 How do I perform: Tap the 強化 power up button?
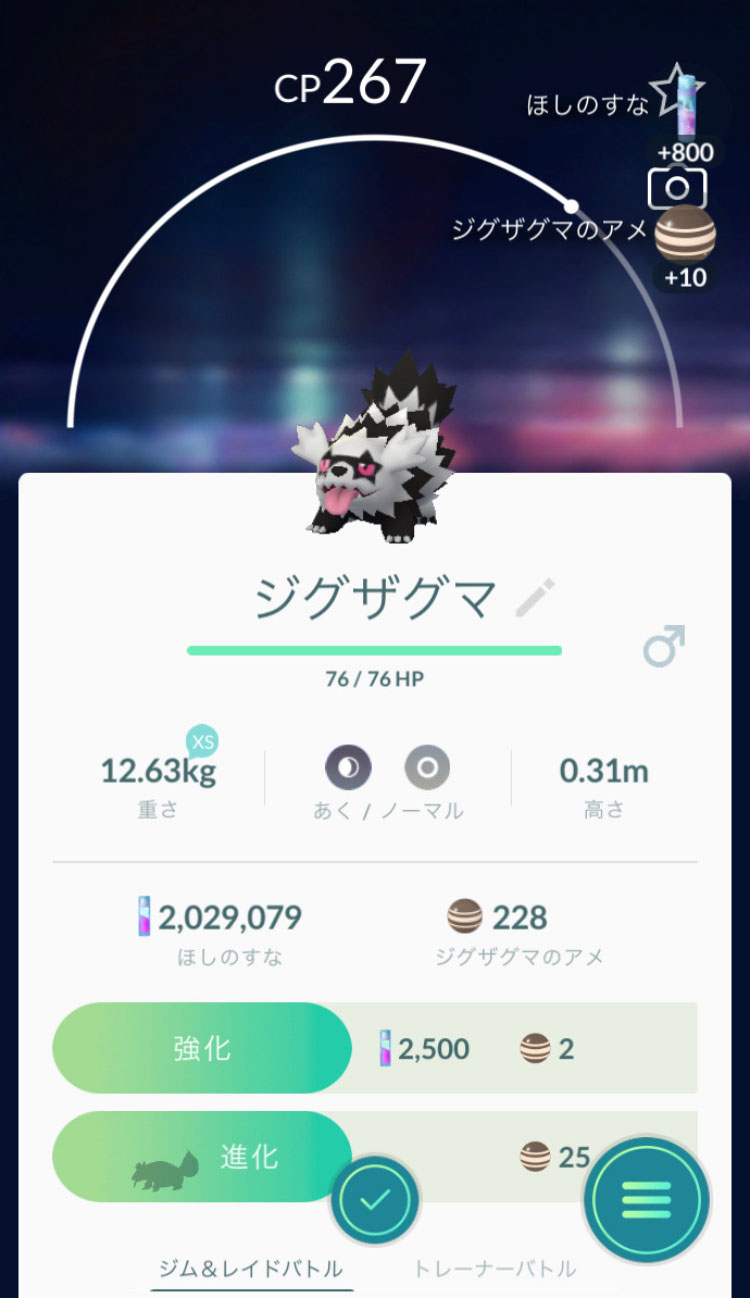(202, 1048)
